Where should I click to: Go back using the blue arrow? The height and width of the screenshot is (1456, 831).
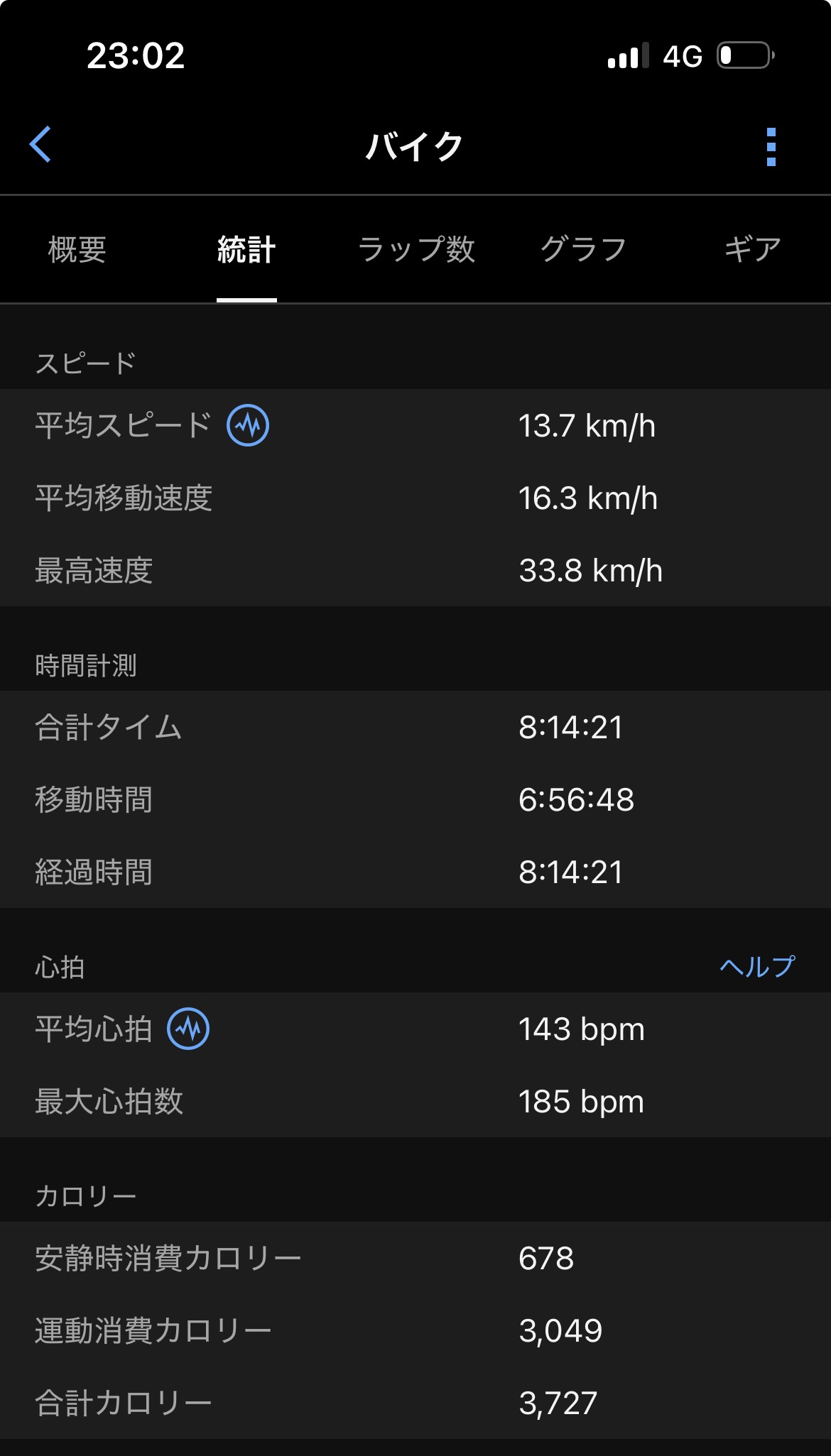click(x=40, y=145)
